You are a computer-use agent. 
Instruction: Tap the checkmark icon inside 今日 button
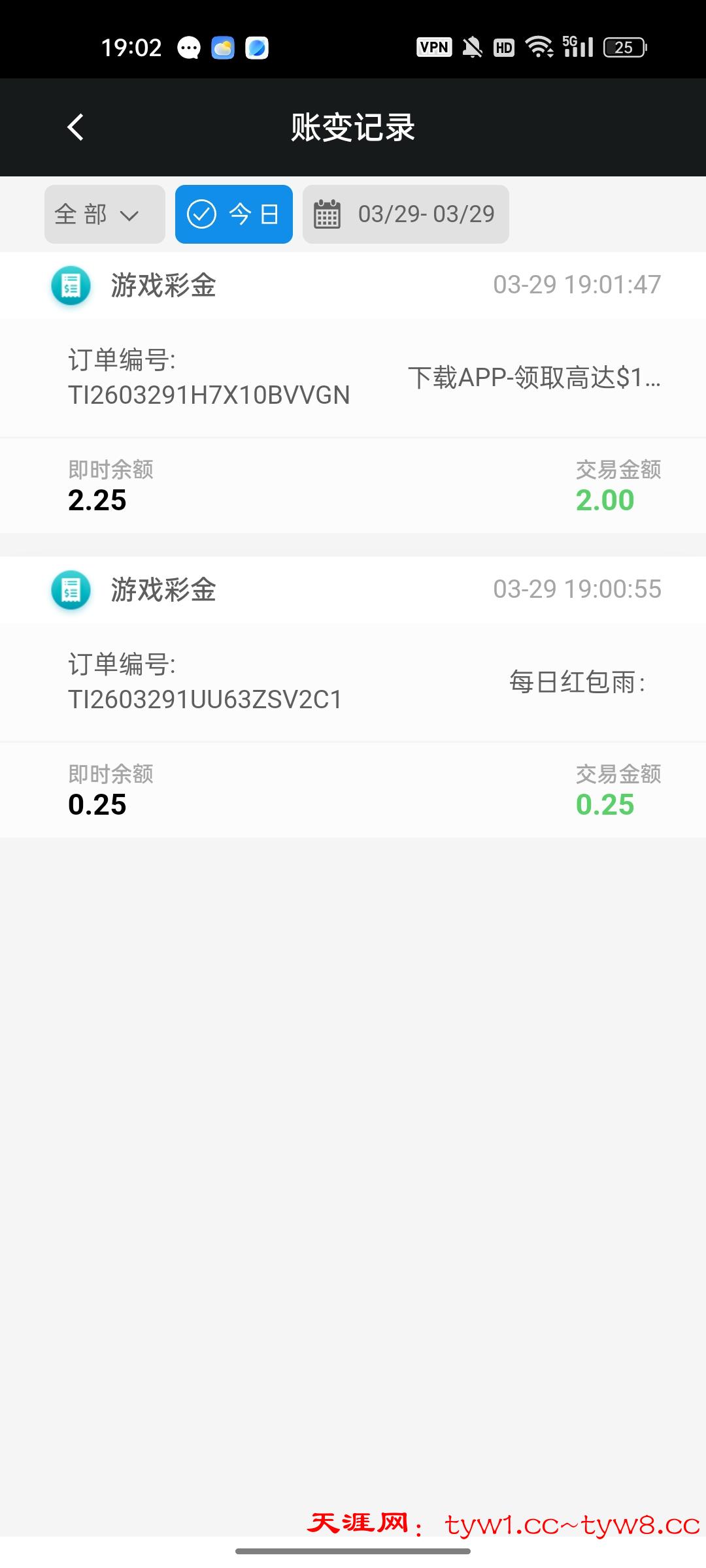click(x=203, y=214)
